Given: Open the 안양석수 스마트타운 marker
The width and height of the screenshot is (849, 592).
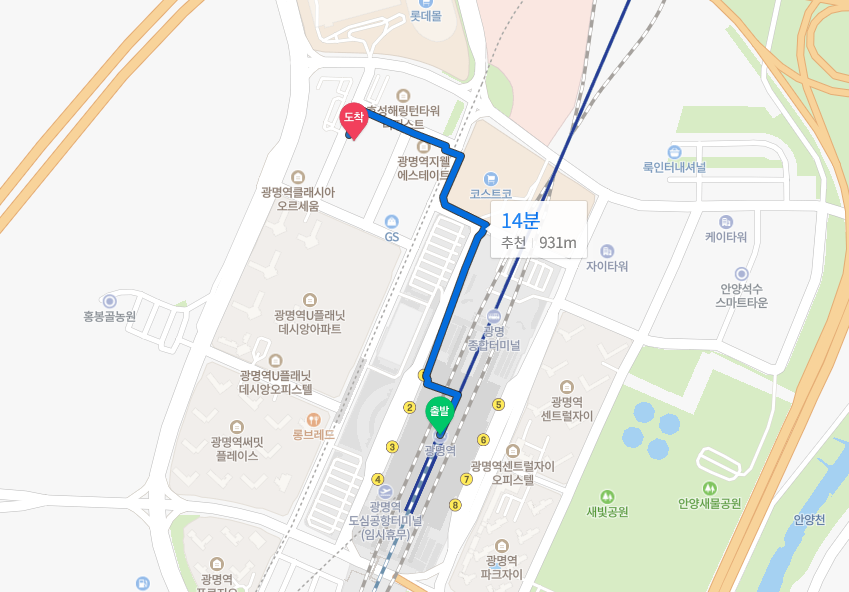Looking at the screenshot, I should click(x=741, y=273).
